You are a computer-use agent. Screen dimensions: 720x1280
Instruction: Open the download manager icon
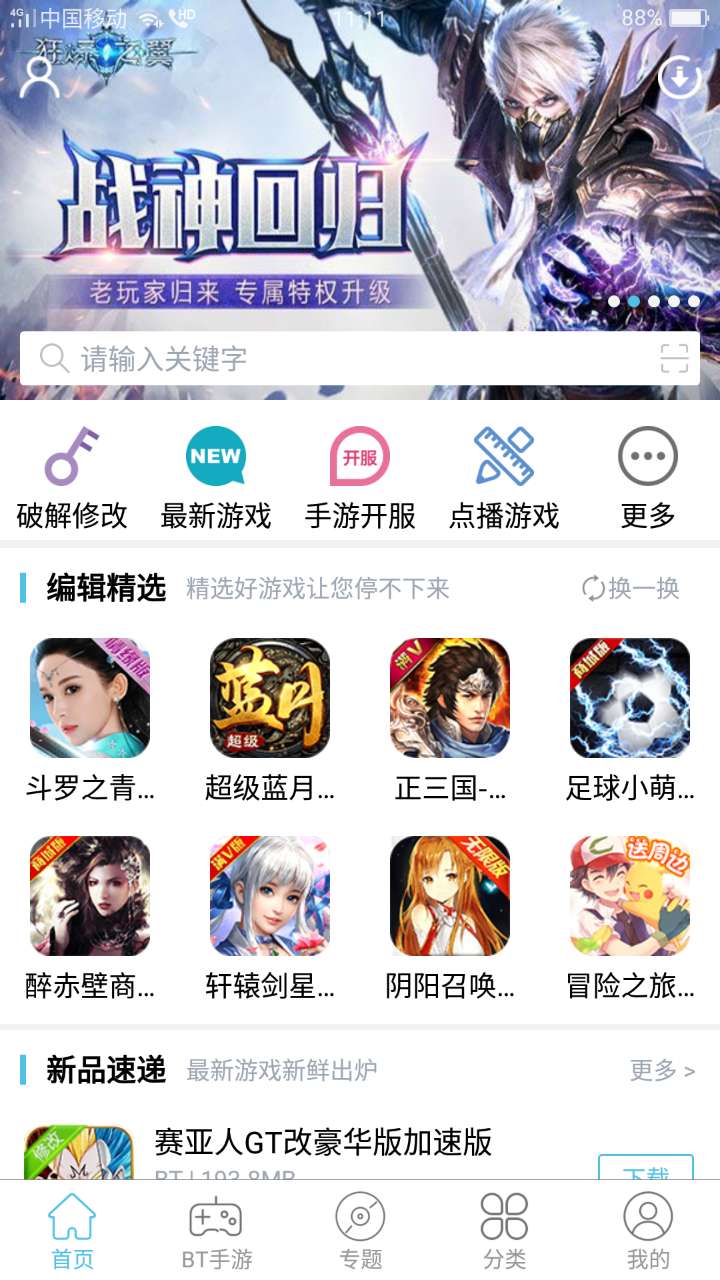[x=679, y=76]
